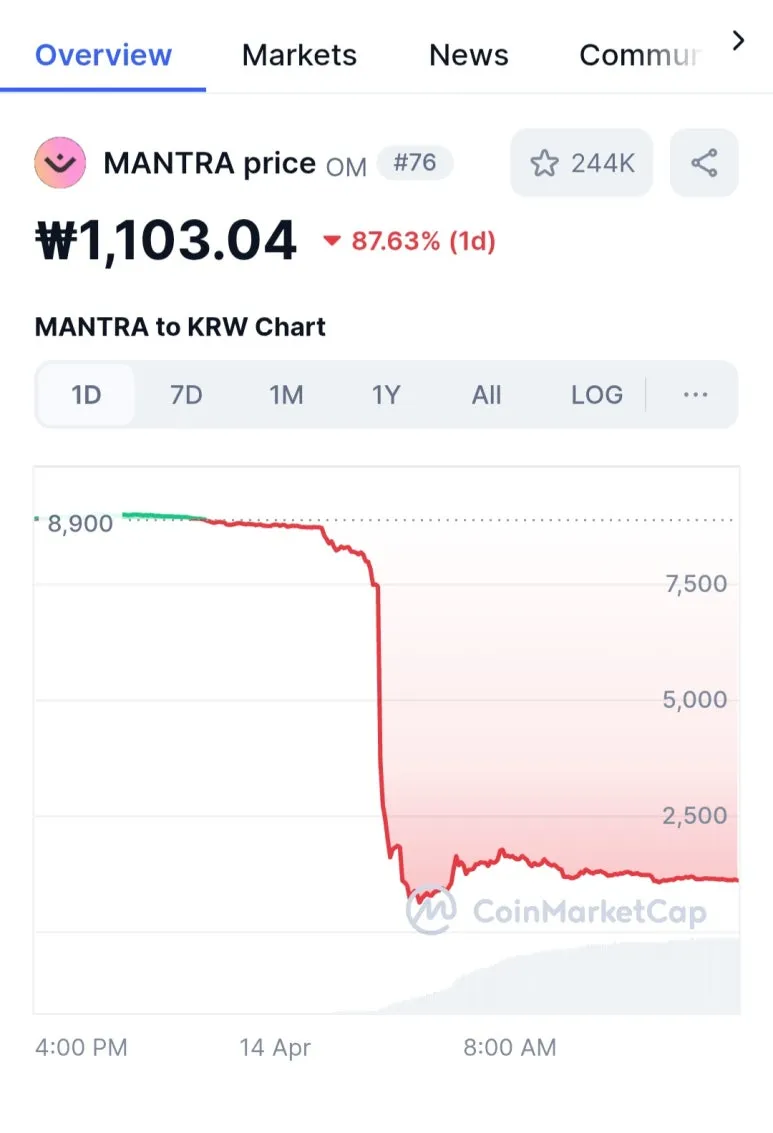Image resolution: width=773 pixels, height=1133 pixels.
Task: Open more chart options menu
Action: point(695,395)
